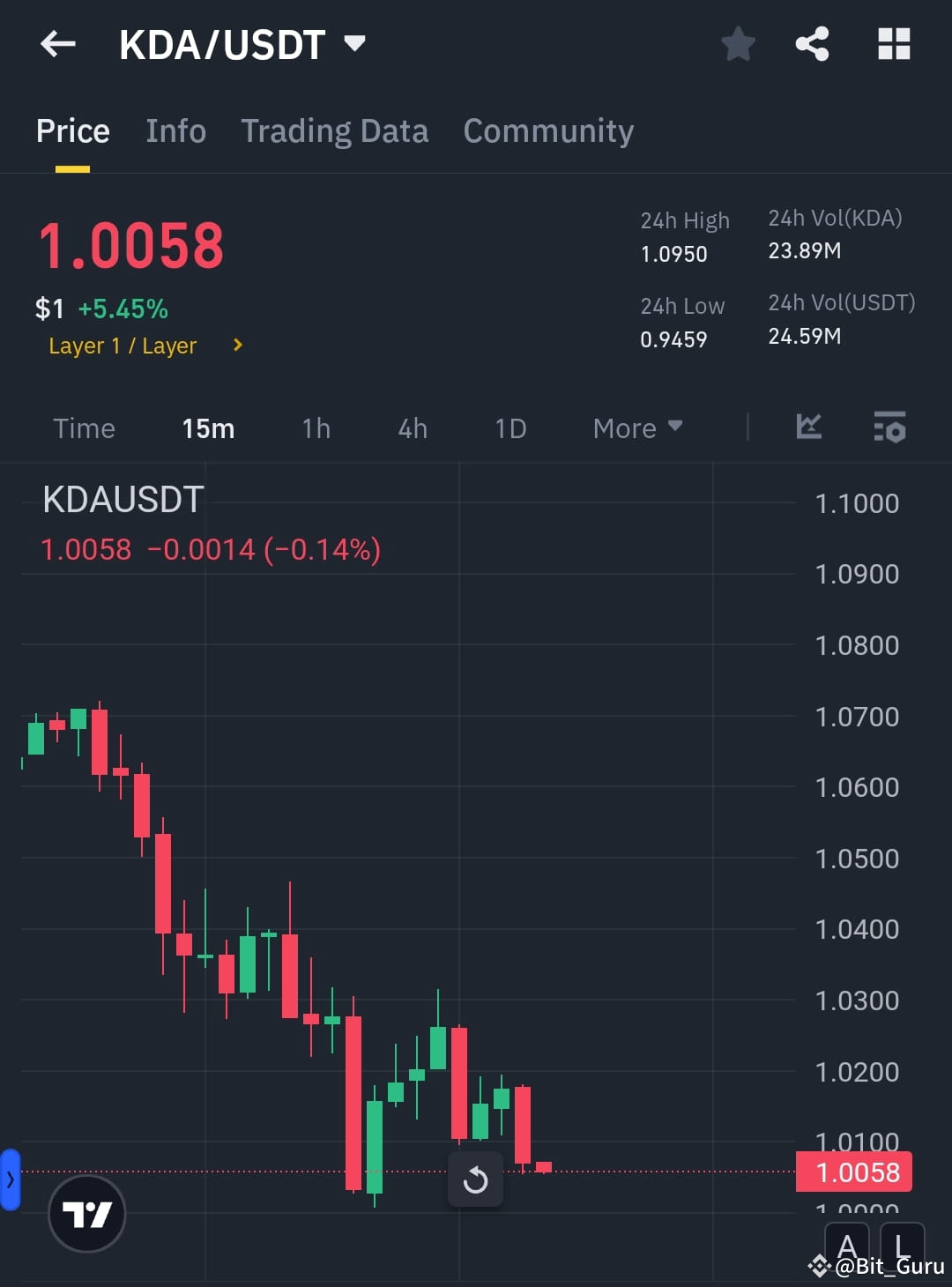The image size is (952, 1287).
Task: Switch to the Trading Data tab
Action: (334, 130)
